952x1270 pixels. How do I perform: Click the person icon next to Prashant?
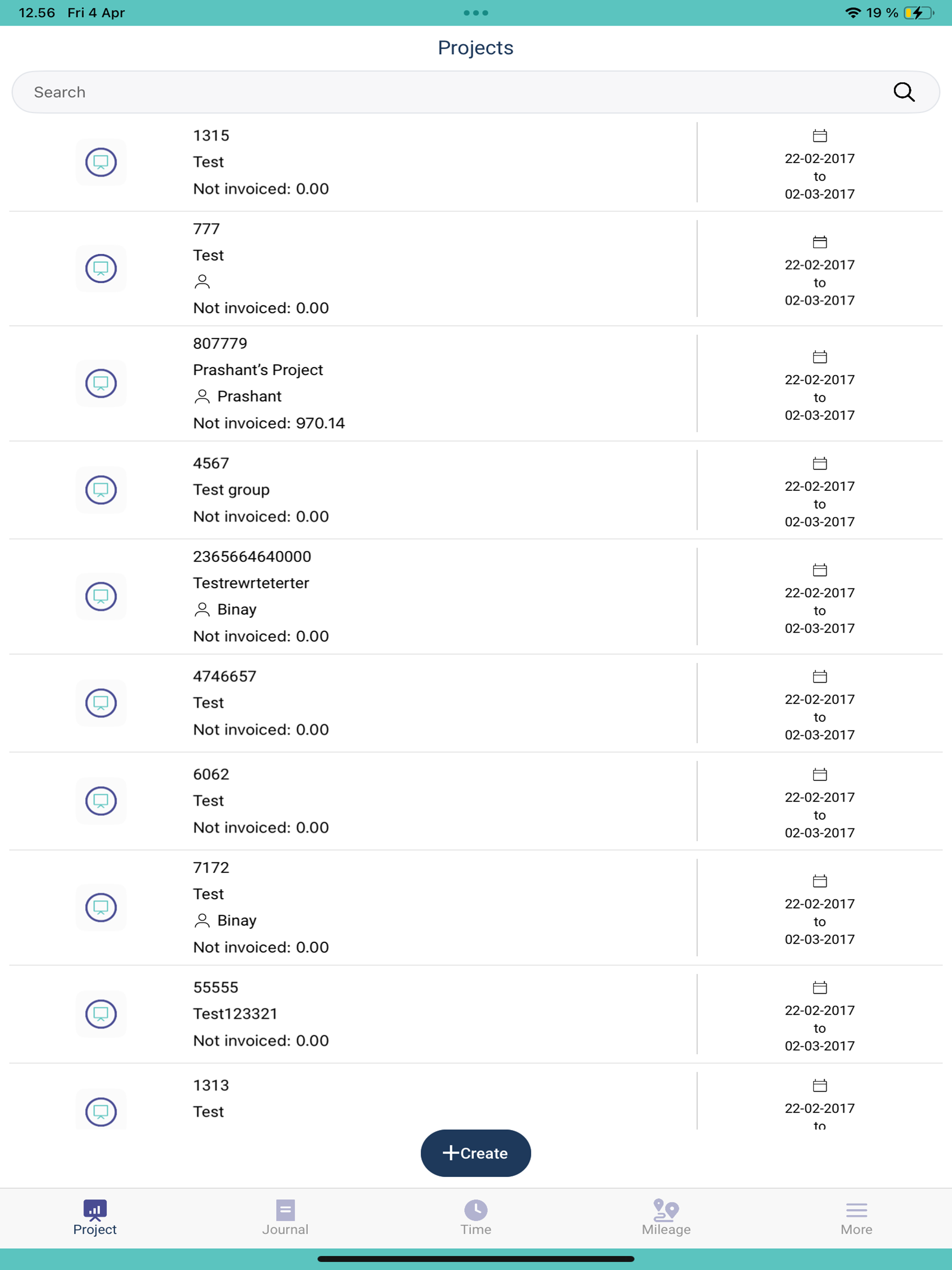click(x=202, y=396)
